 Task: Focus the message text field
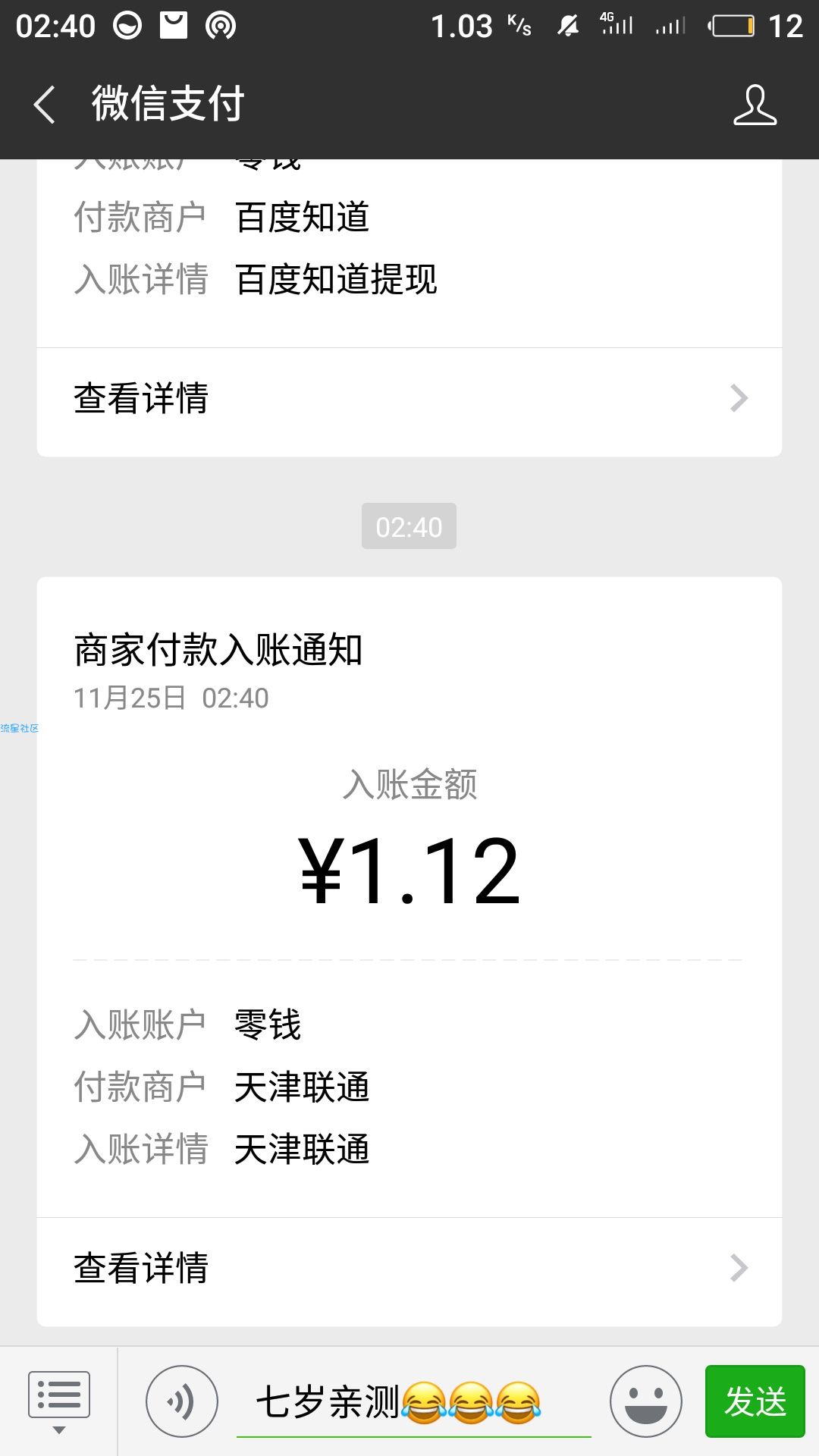pos(413,1401)
